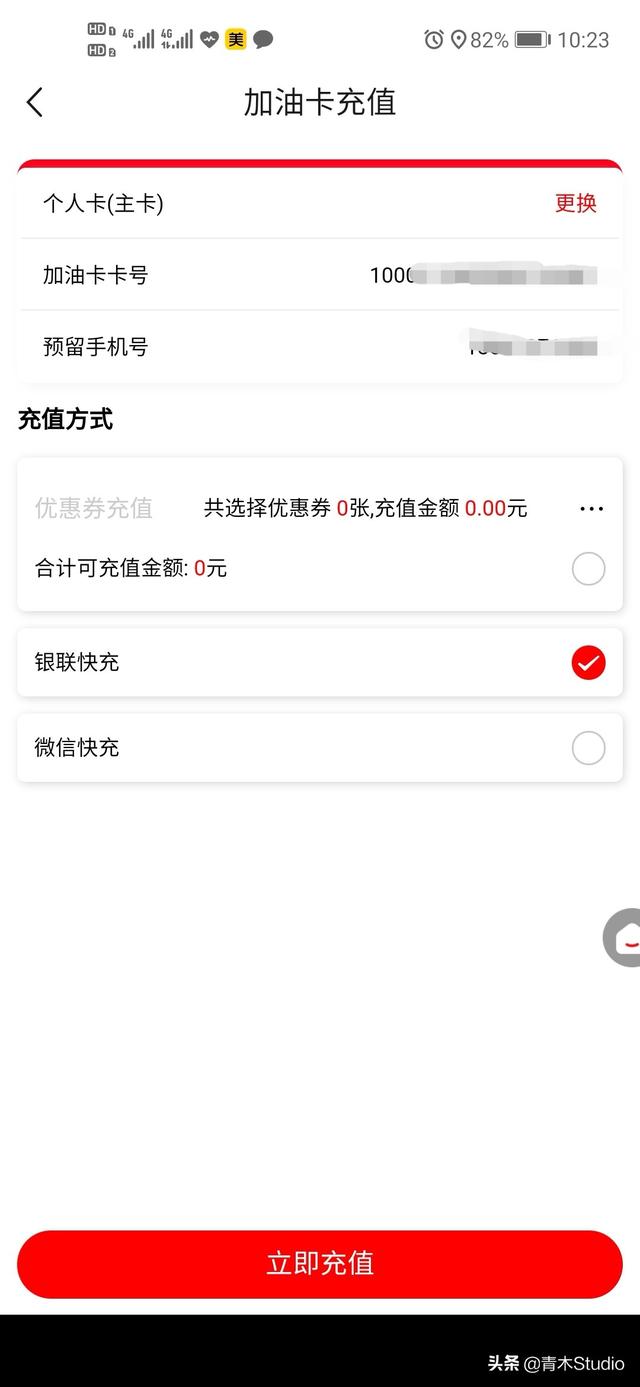The image size is (640, 1387).
Task: Select 微信快充 payment method
Action: click(320, 747)
